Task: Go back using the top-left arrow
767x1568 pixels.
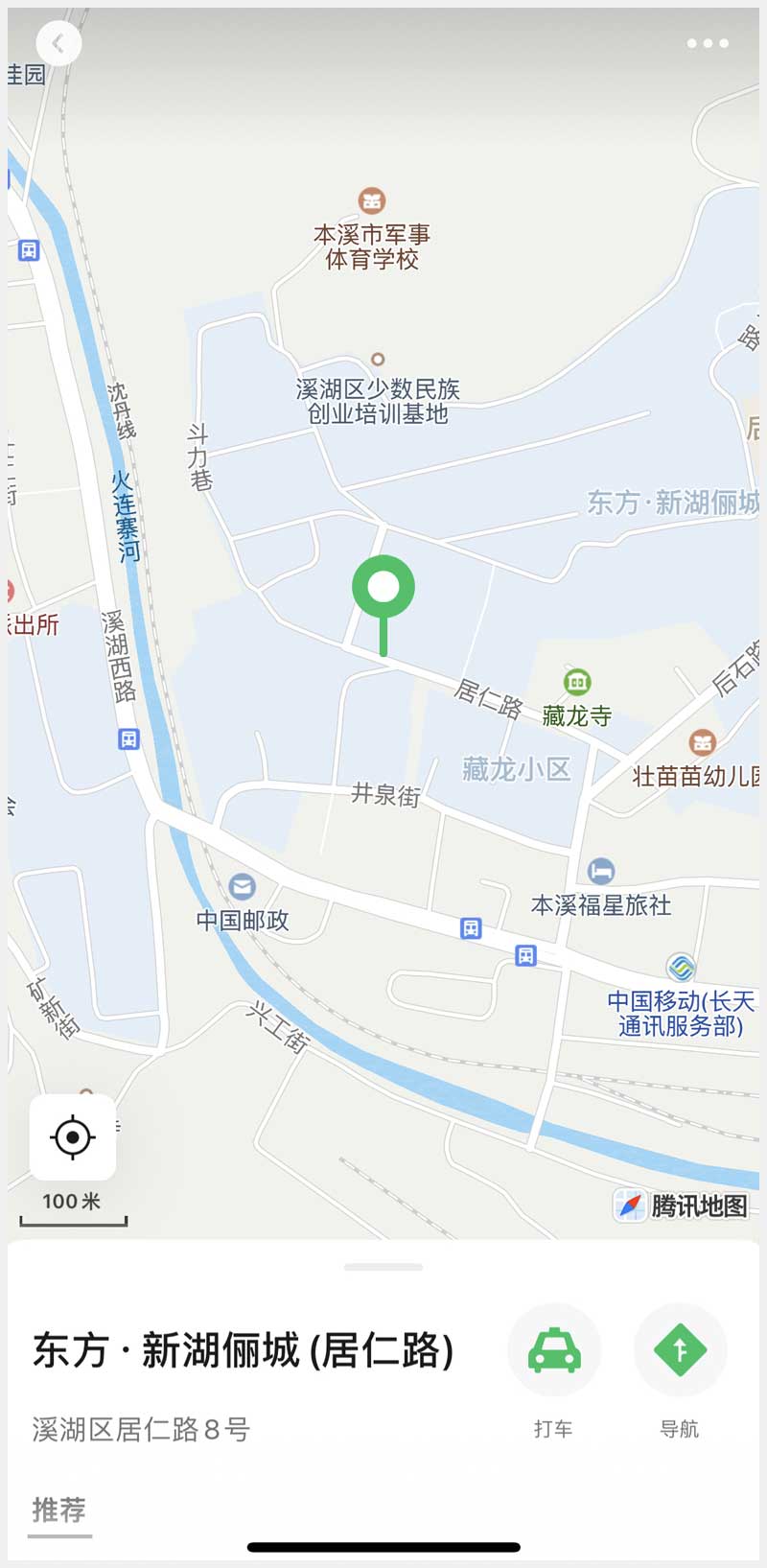Action: pyautogui.click(x=58, y=44)
